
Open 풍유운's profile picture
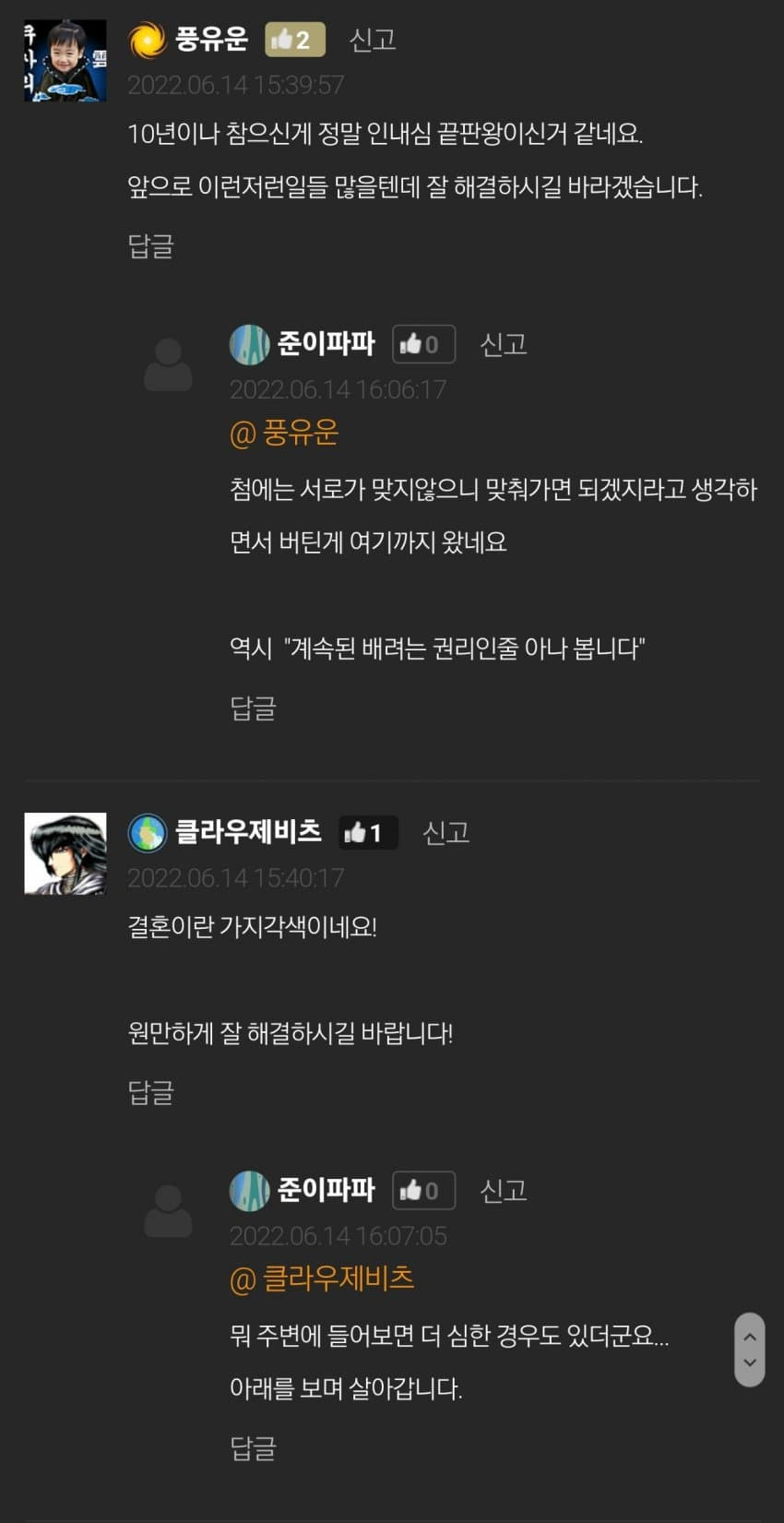coord(65,61)
